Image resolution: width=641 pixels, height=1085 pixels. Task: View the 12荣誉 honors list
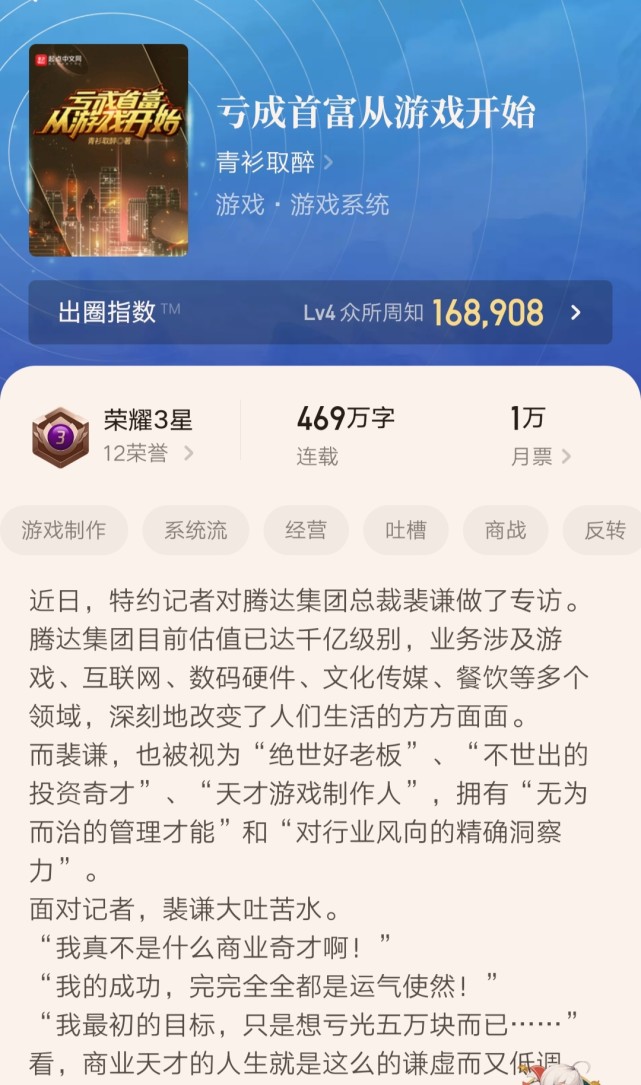pyautogui.click(x=148, y=453)
